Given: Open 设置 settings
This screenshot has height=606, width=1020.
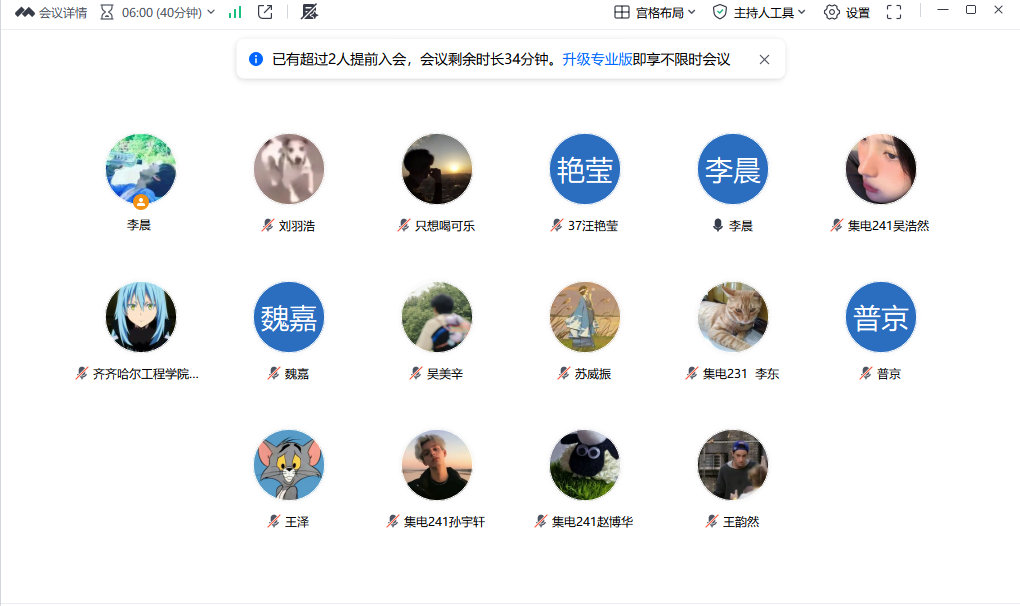Looking at the screenshot, I should click(846, 12).
